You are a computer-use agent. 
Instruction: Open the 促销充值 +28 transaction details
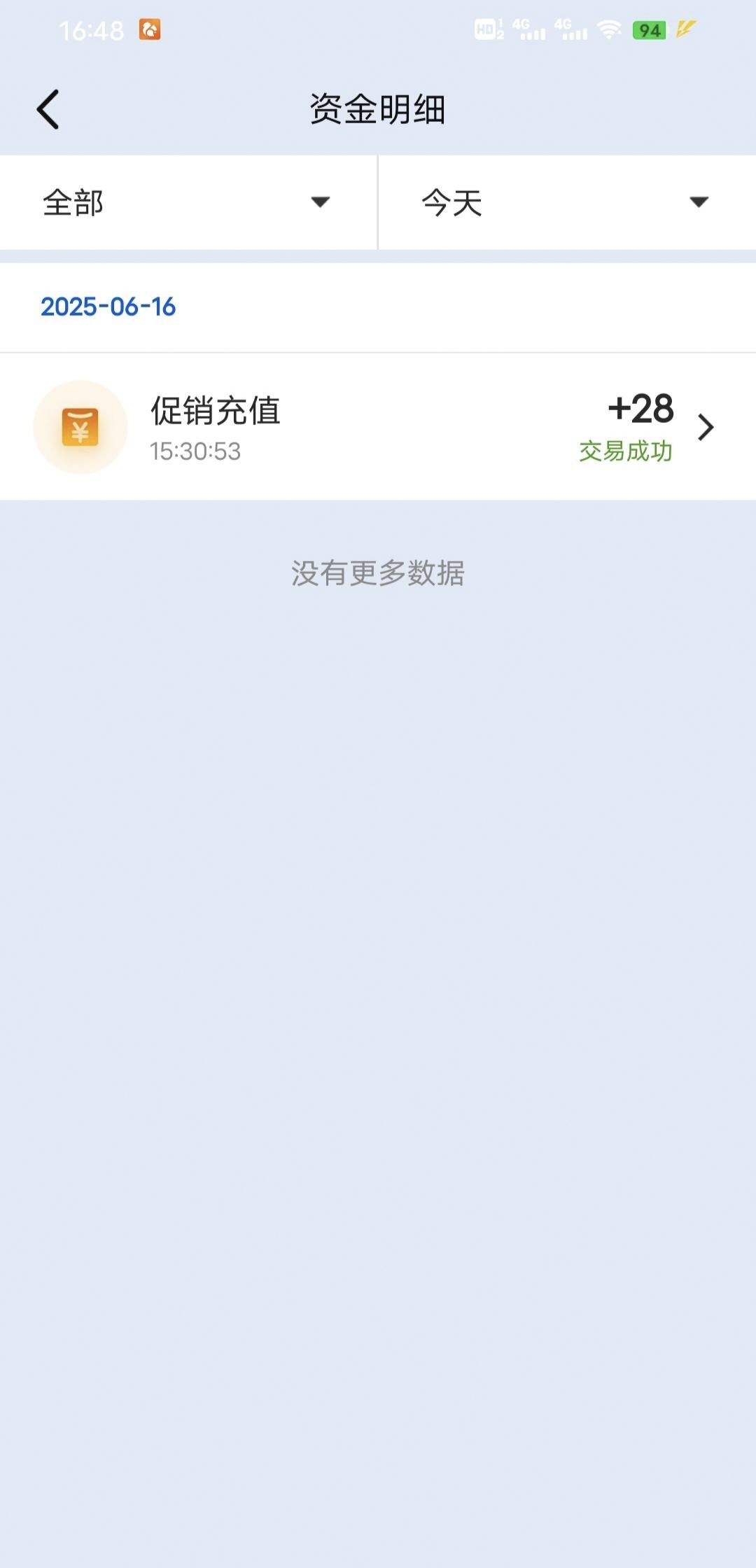(378, 427)
